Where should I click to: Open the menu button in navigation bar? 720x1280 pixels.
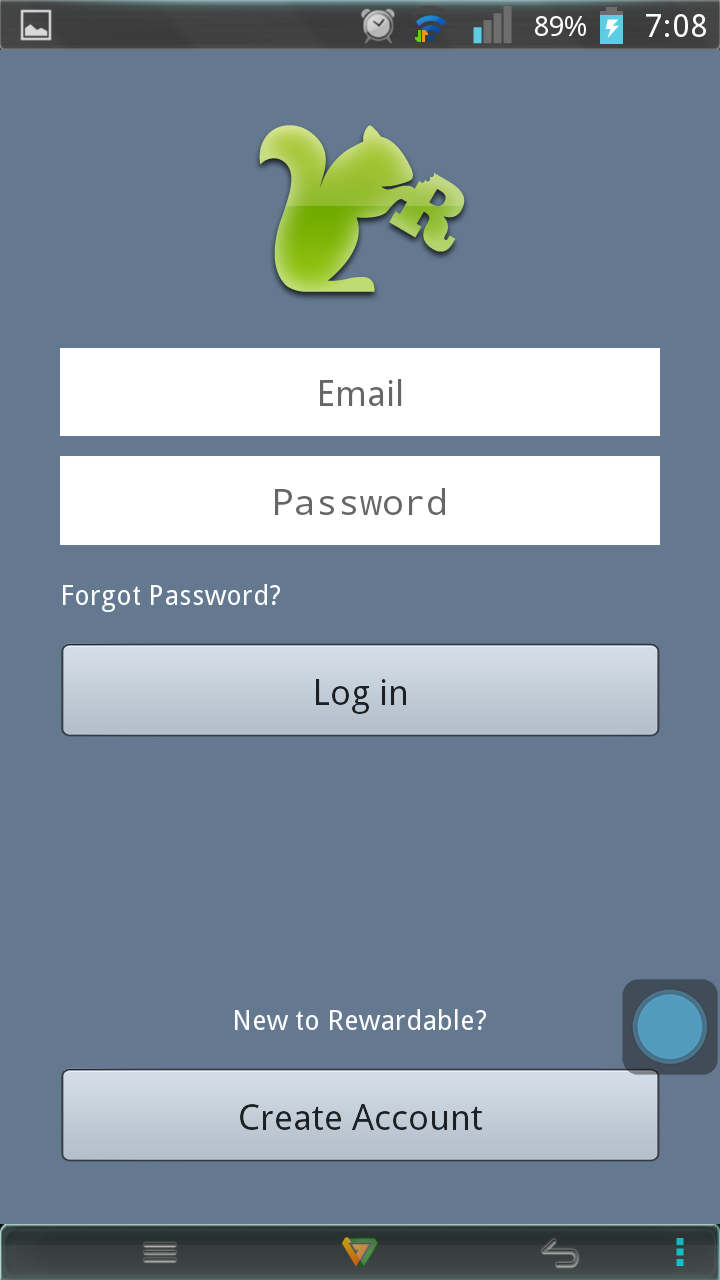[x=160, y=1251]
